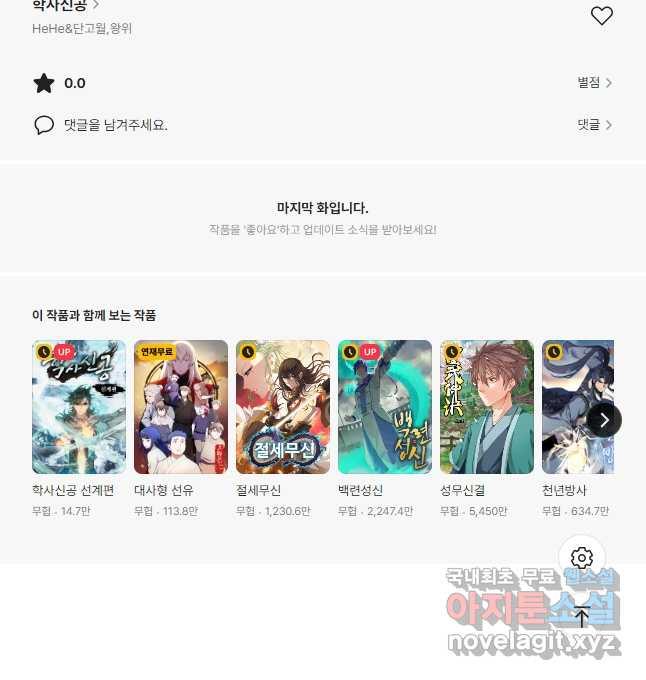Open the 학사신공 선계편 thumbnail

tap(79, 407)
